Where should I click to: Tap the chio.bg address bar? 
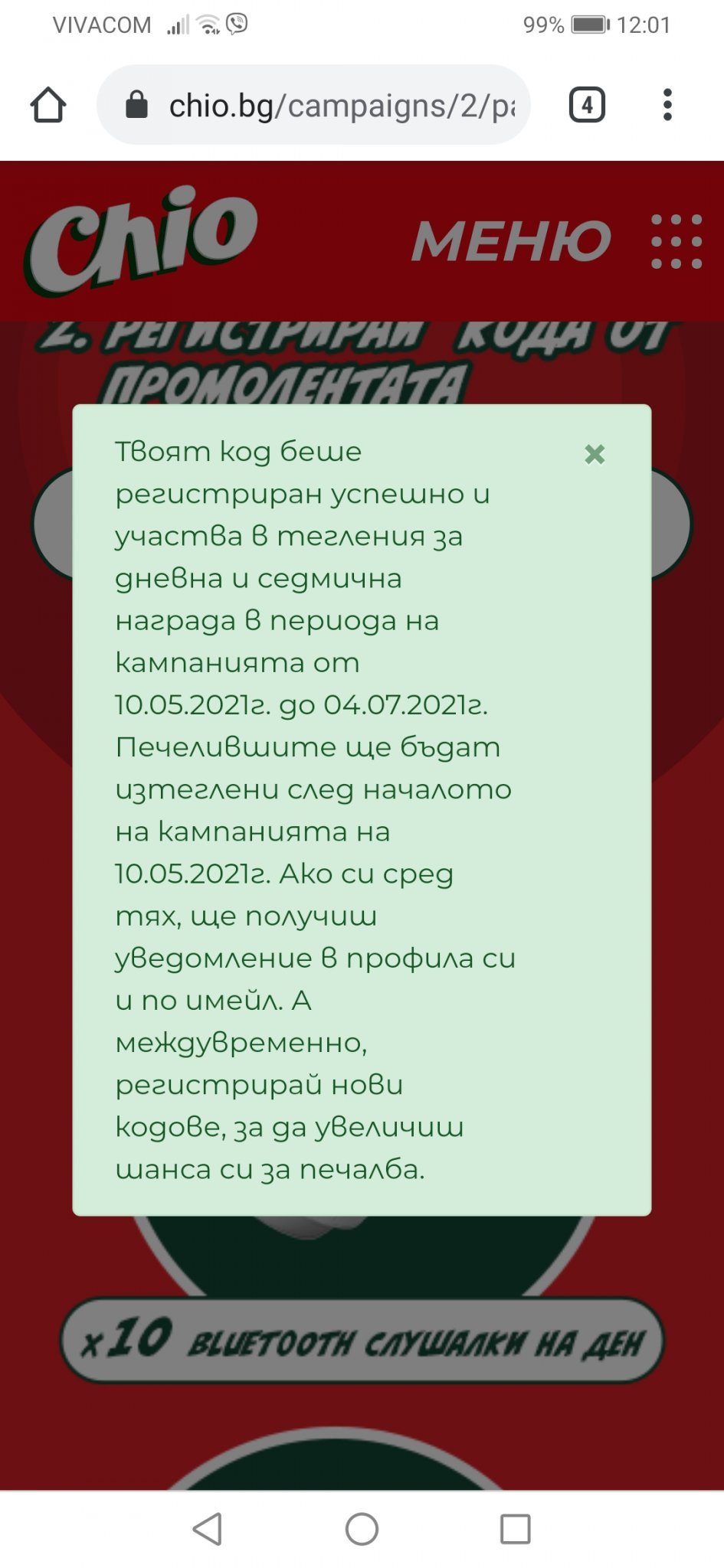click(329, 106)
